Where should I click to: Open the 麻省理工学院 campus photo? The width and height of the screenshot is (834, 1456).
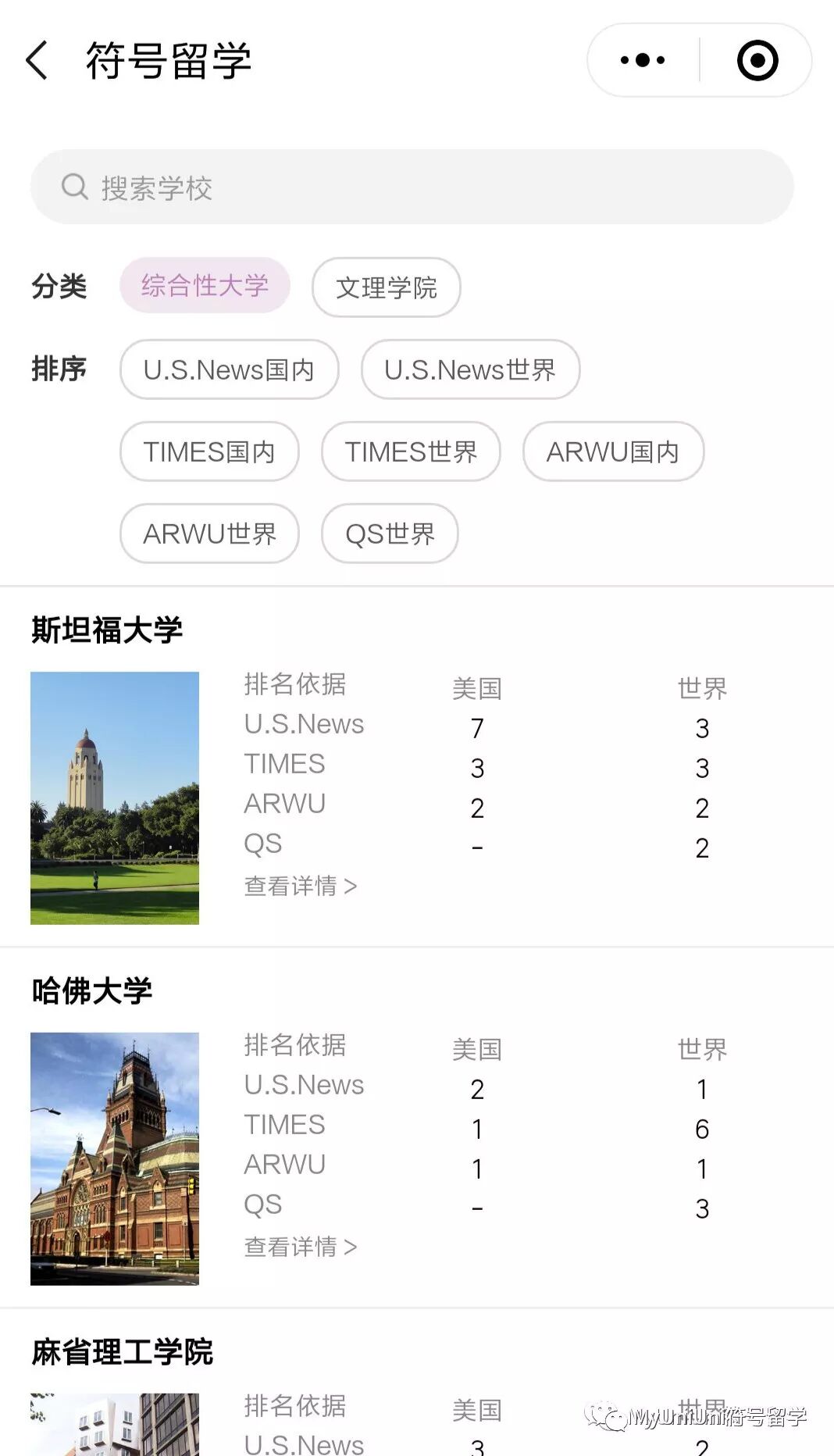(115, 1426)
